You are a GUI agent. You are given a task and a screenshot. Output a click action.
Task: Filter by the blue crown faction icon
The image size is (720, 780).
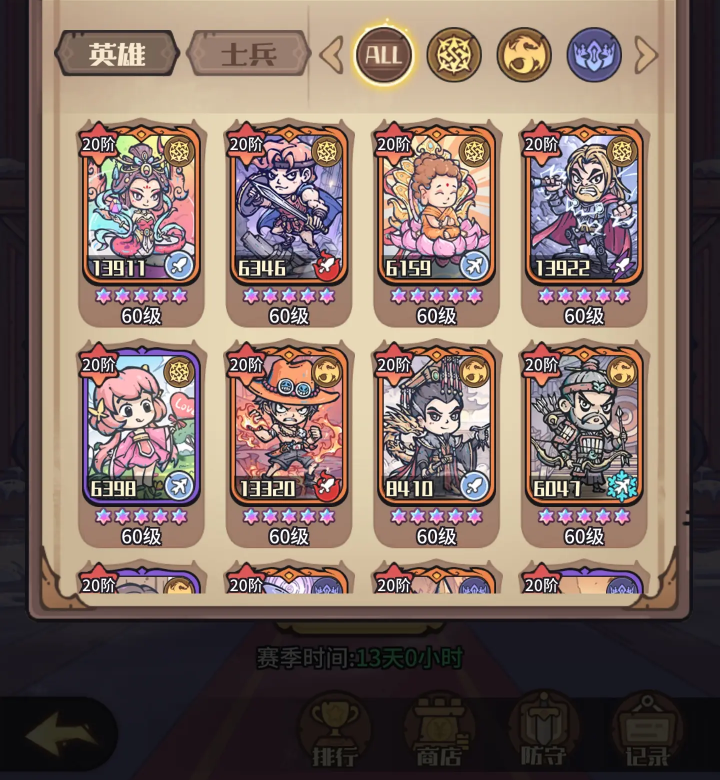point(594,55)
